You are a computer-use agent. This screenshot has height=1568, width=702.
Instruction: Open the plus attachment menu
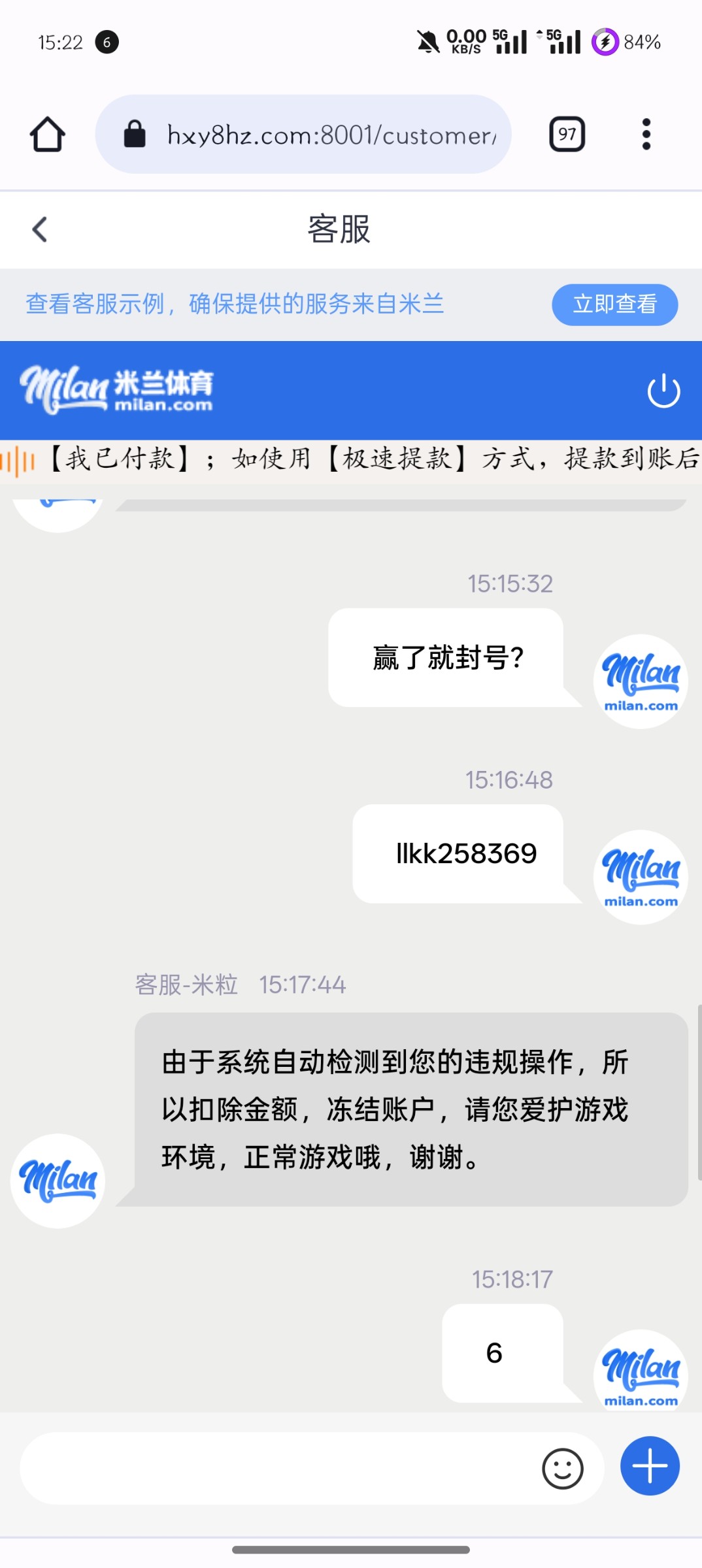point(650,1465)
